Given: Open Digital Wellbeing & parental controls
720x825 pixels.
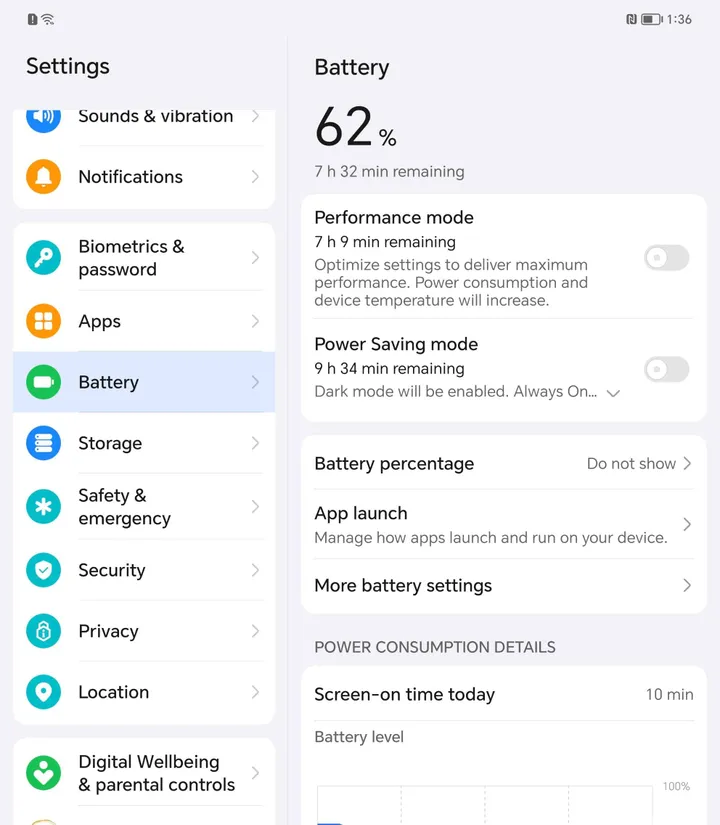Looking at the screenshot, I should coord(144,773).
